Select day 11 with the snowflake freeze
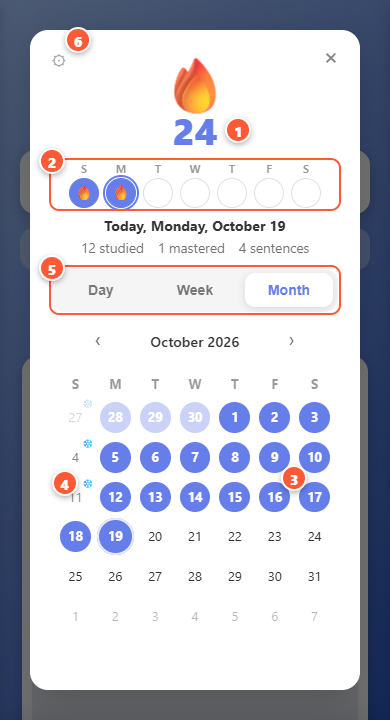The width and height of the screenshot is (390, 720). [x=75, y=497]
